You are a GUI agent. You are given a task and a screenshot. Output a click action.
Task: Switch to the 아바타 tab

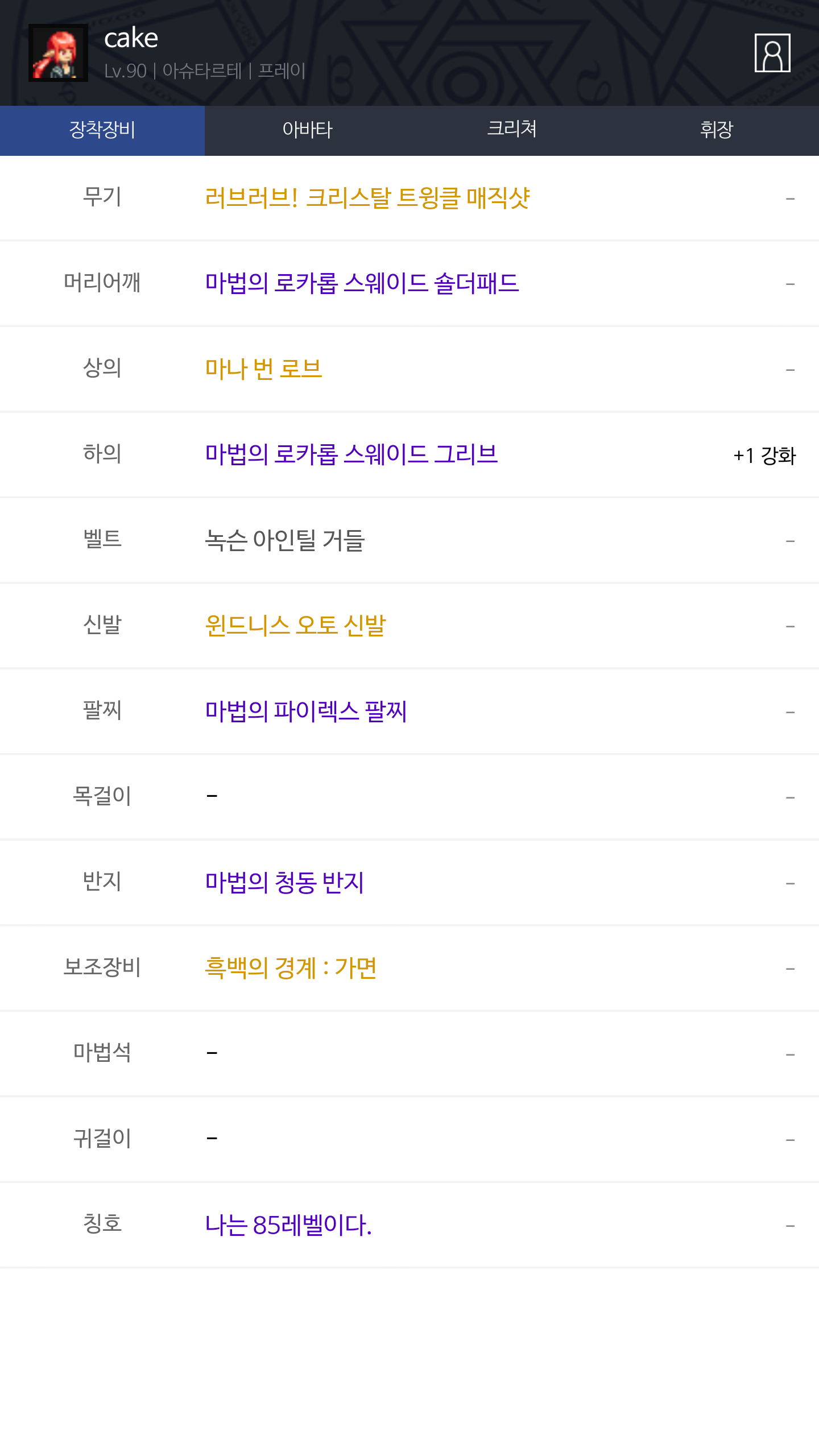[x=307, y=130]
